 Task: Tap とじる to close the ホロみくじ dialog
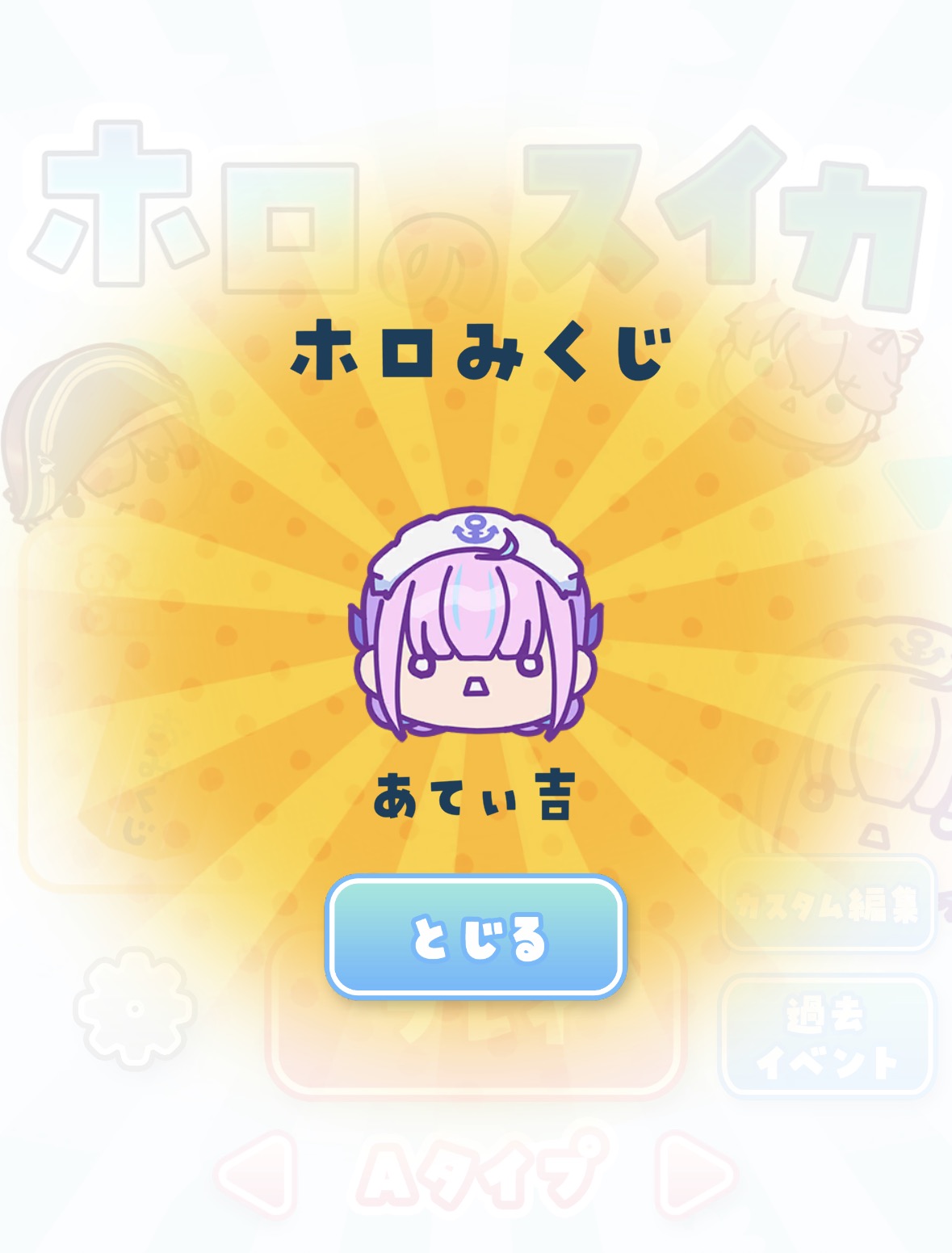476,936
